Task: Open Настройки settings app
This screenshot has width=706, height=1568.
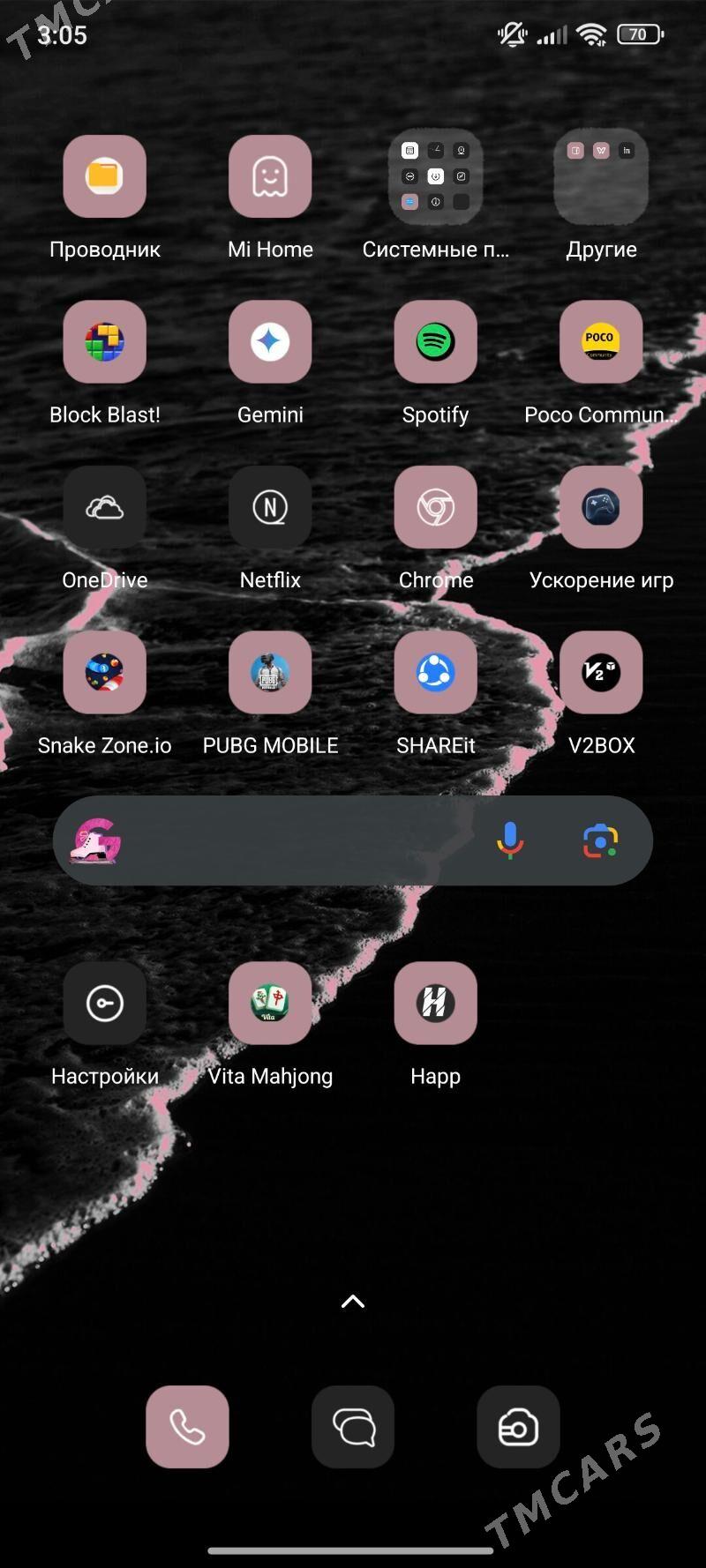Action: (x=104, y=1004)
